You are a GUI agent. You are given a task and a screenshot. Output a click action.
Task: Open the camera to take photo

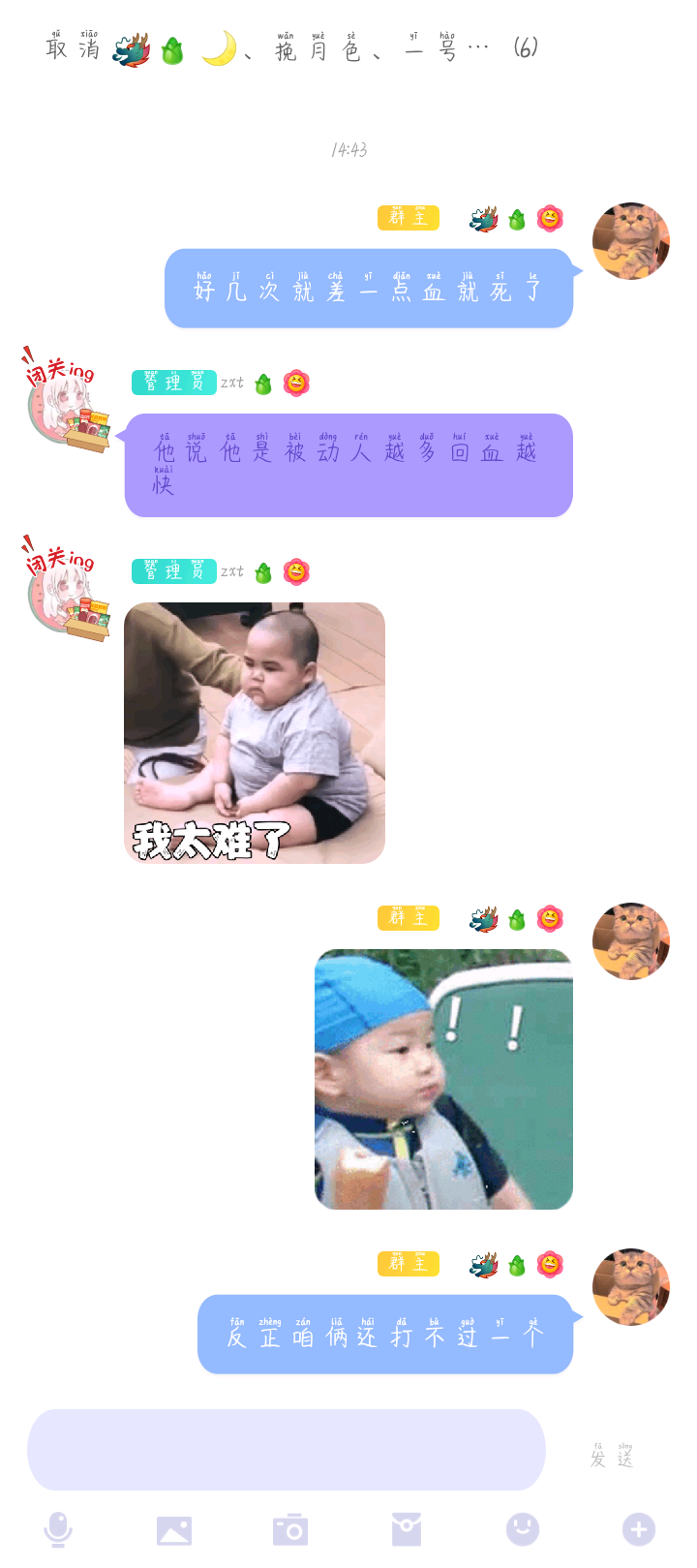(290, 1530)
